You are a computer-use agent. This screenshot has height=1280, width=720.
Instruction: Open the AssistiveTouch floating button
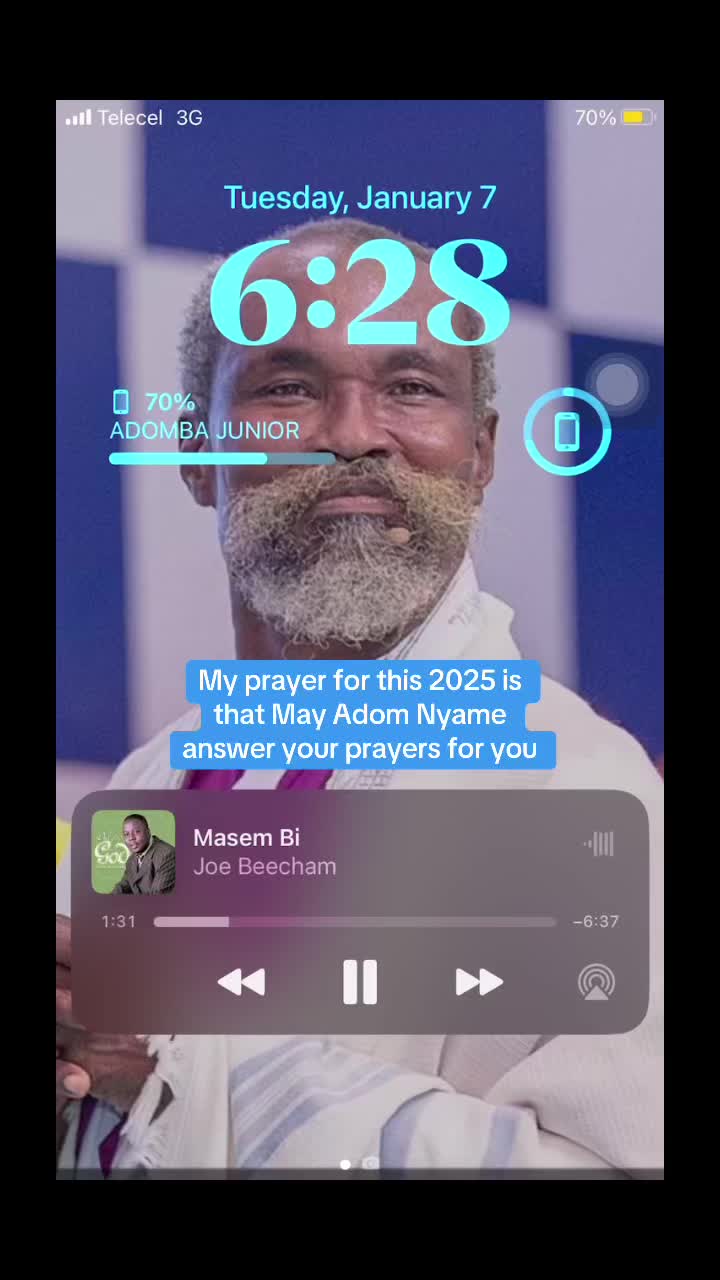pyautogui.click(x=617, y=383)
